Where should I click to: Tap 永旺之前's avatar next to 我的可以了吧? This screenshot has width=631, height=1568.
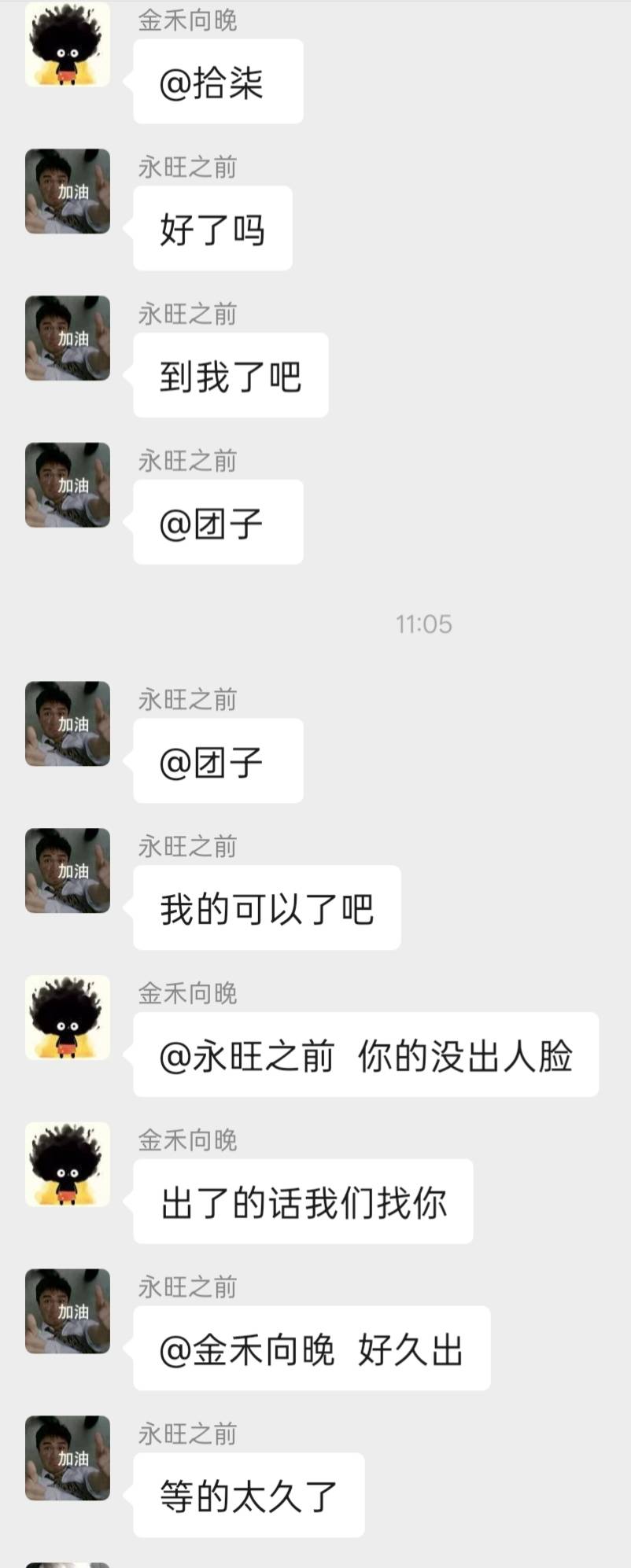point(68,870)
